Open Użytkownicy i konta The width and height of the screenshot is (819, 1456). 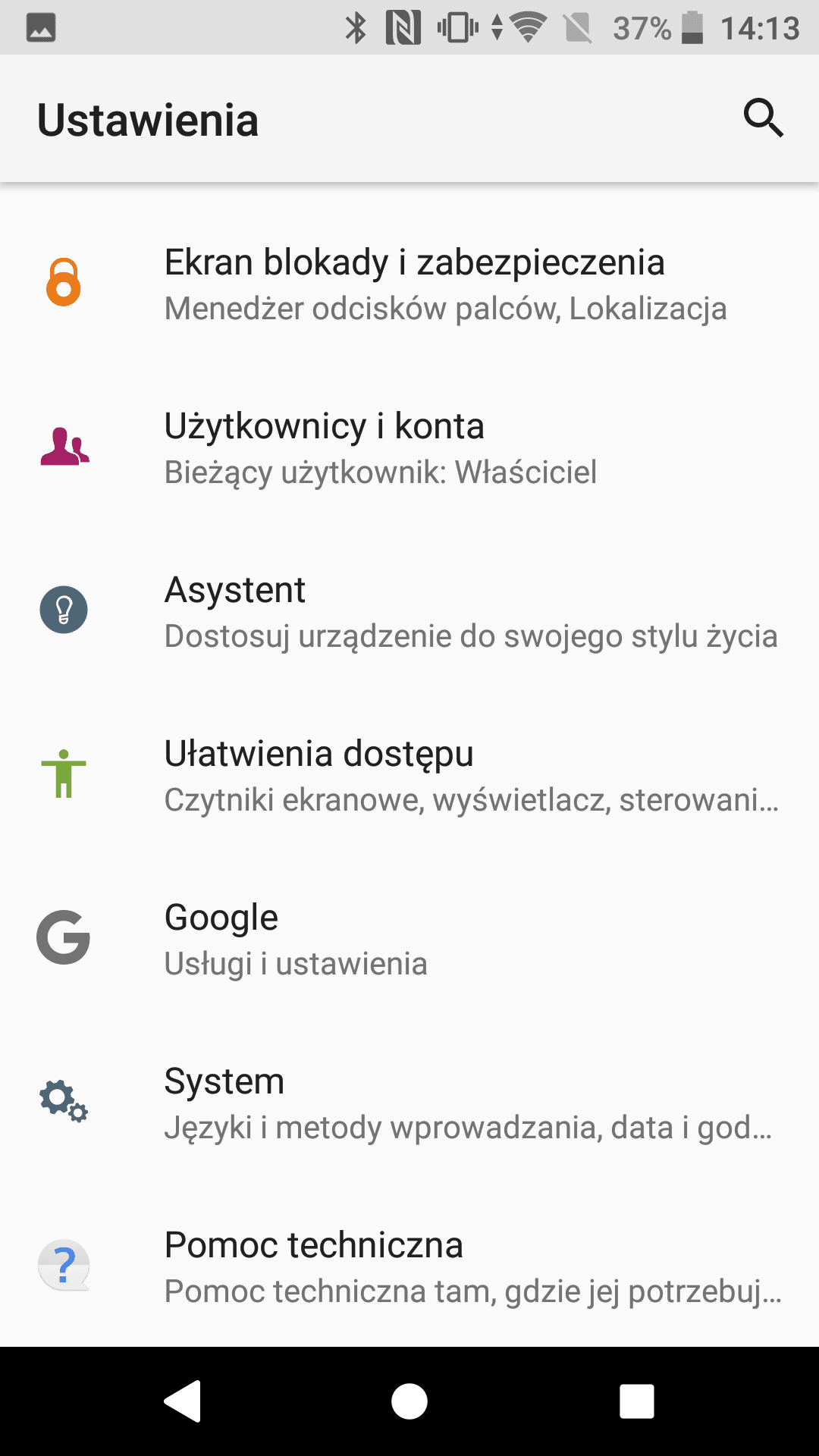click(409, 447)
